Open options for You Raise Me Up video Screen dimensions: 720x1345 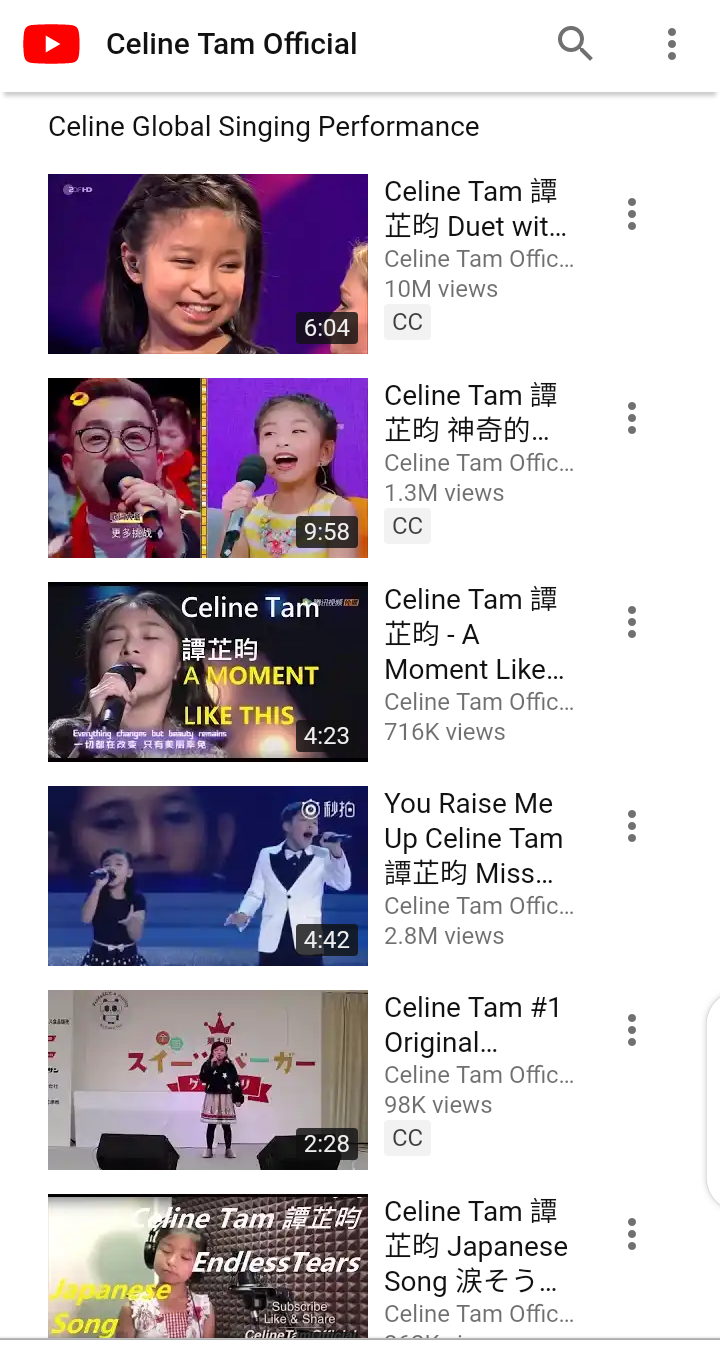(x=632, y=826)
